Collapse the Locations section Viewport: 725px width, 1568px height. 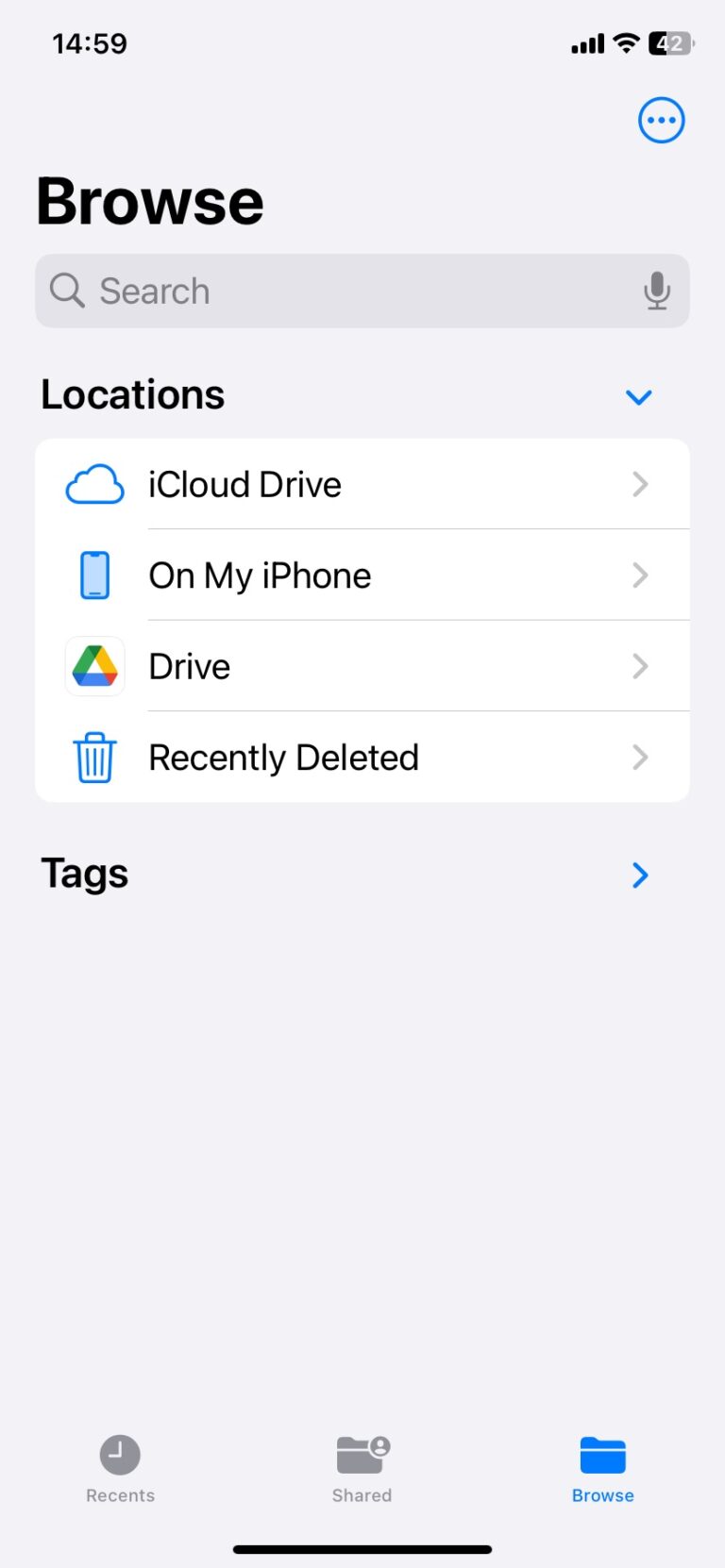point(638,397)
